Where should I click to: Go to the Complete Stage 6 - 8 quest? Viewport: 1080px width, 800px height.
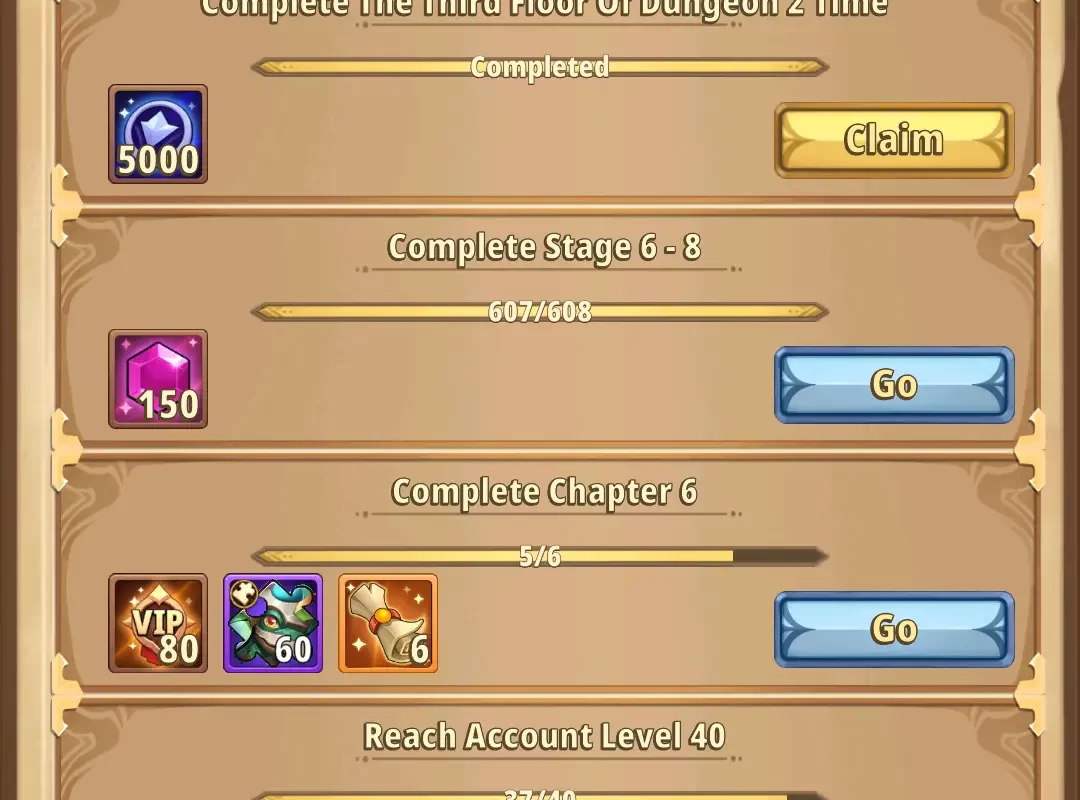click(894, 385)
